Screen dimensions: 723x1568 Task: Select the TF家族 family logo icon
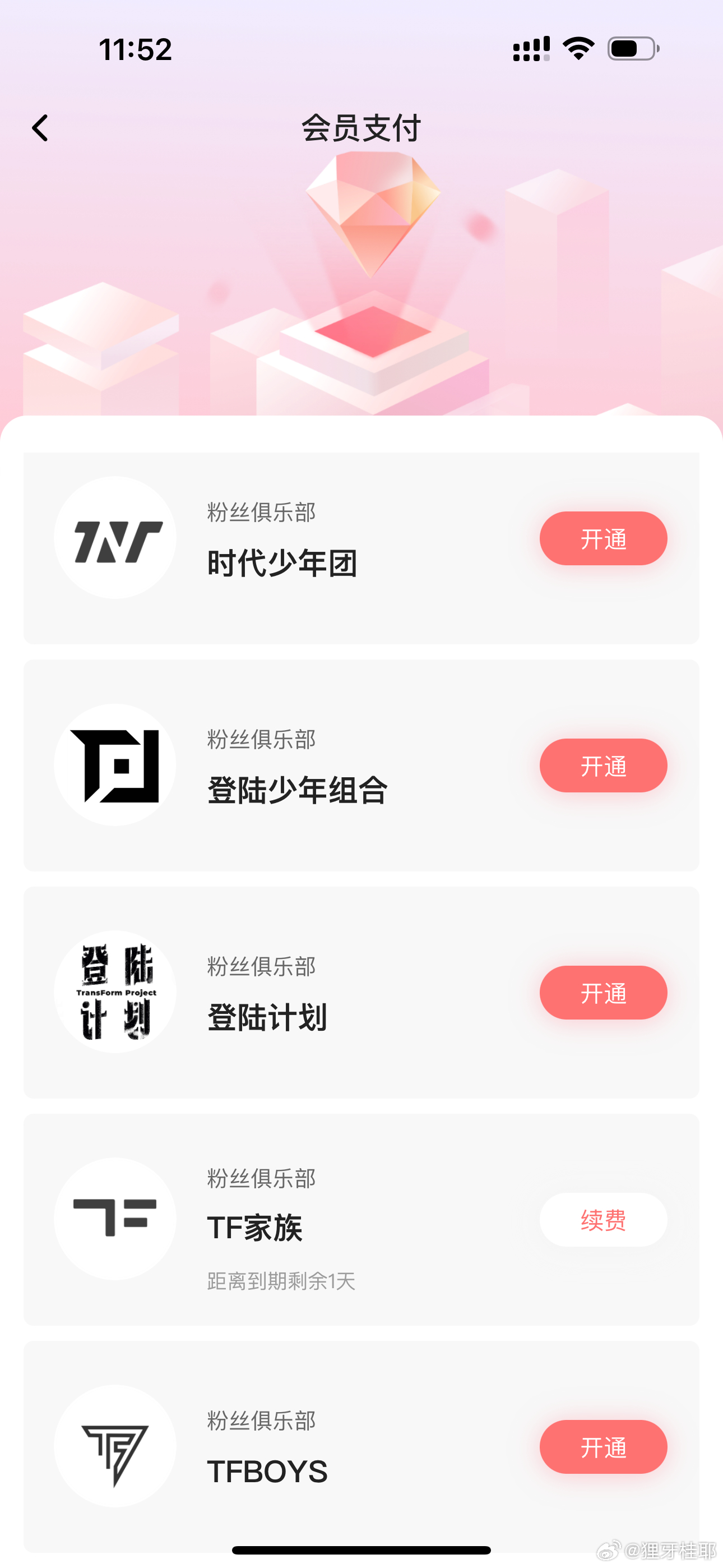(115, 1219)
